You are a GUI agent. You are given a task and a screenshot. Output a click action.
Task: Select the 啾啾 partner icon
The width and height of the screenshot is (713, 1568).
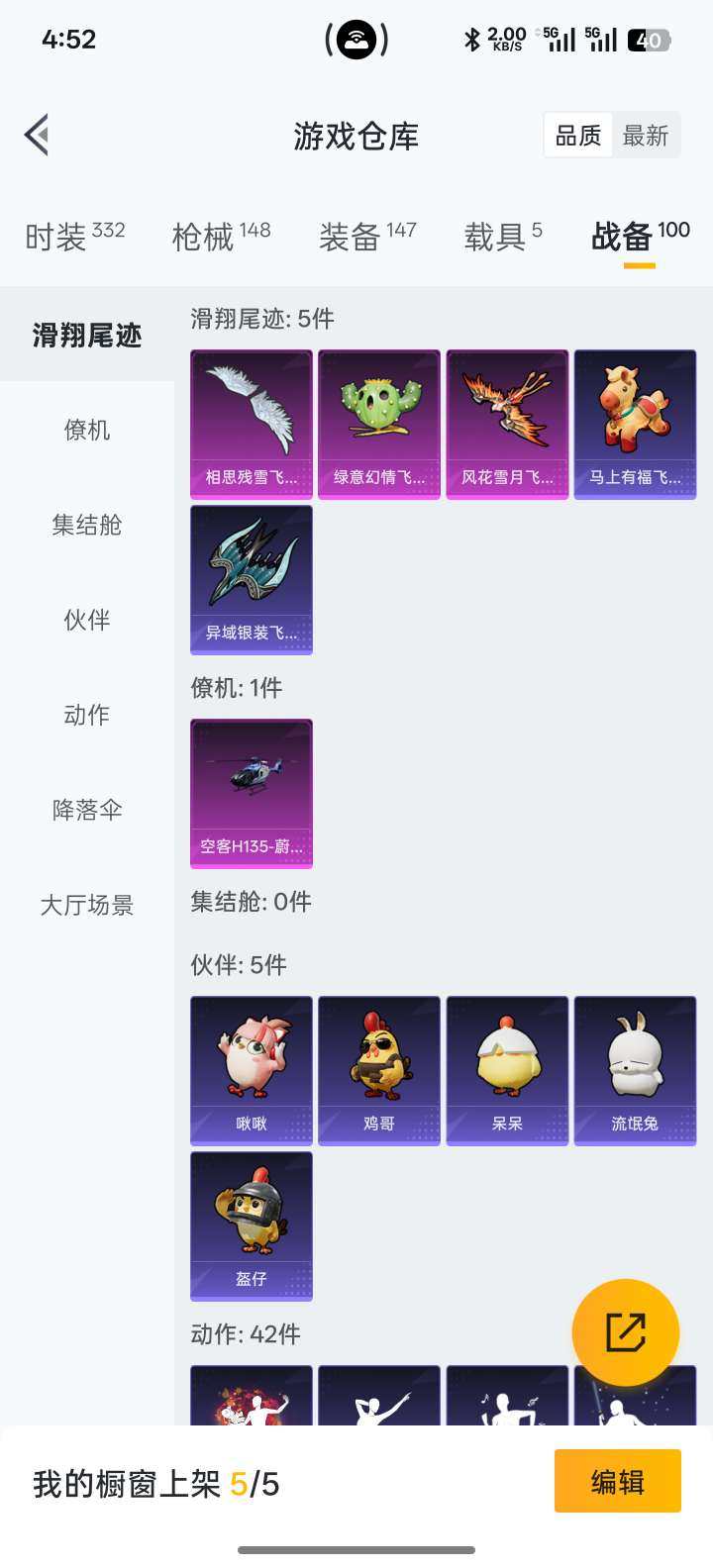pos(251,1069)
